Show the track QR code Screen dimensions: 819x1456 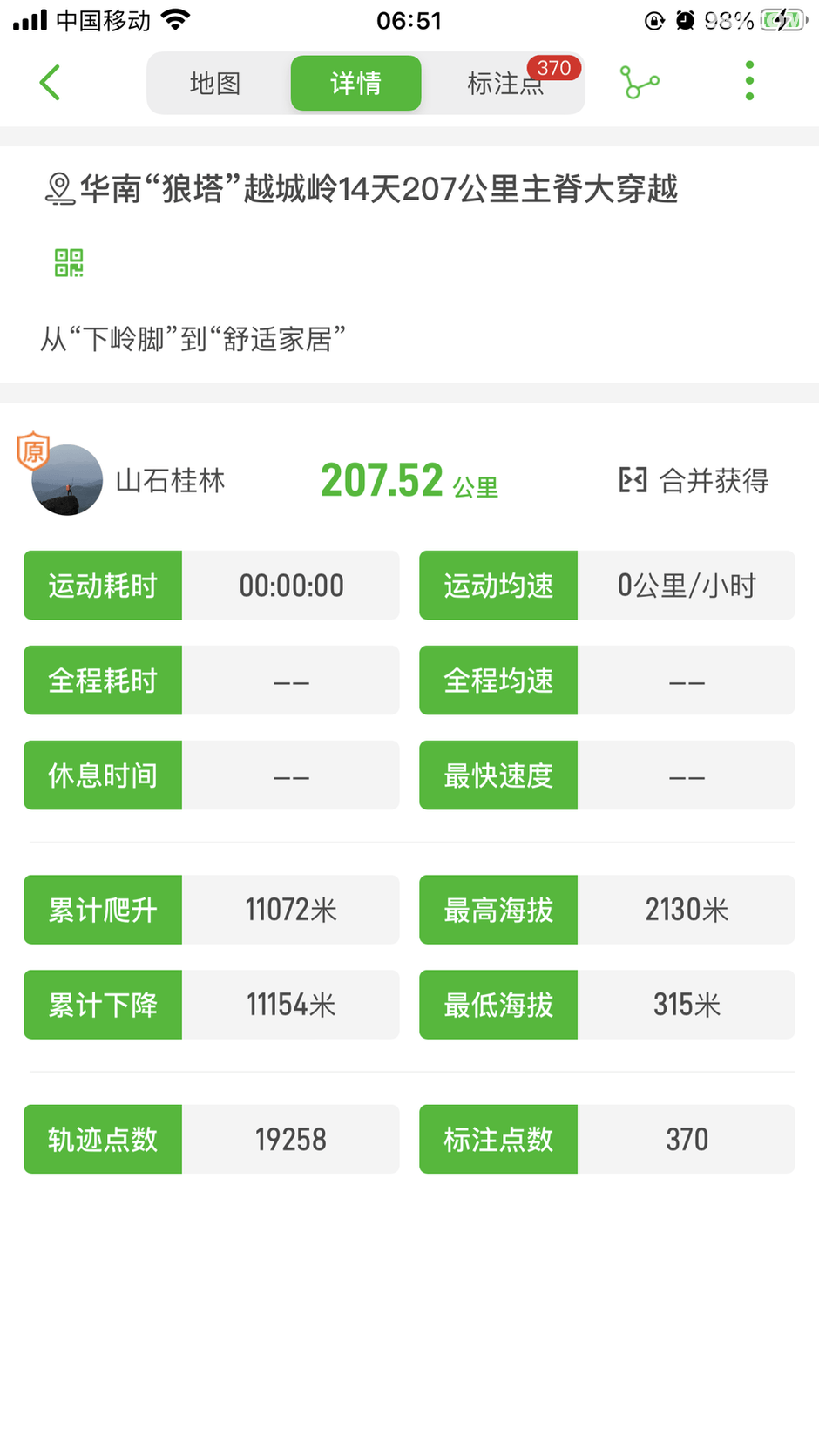point(69,262)
